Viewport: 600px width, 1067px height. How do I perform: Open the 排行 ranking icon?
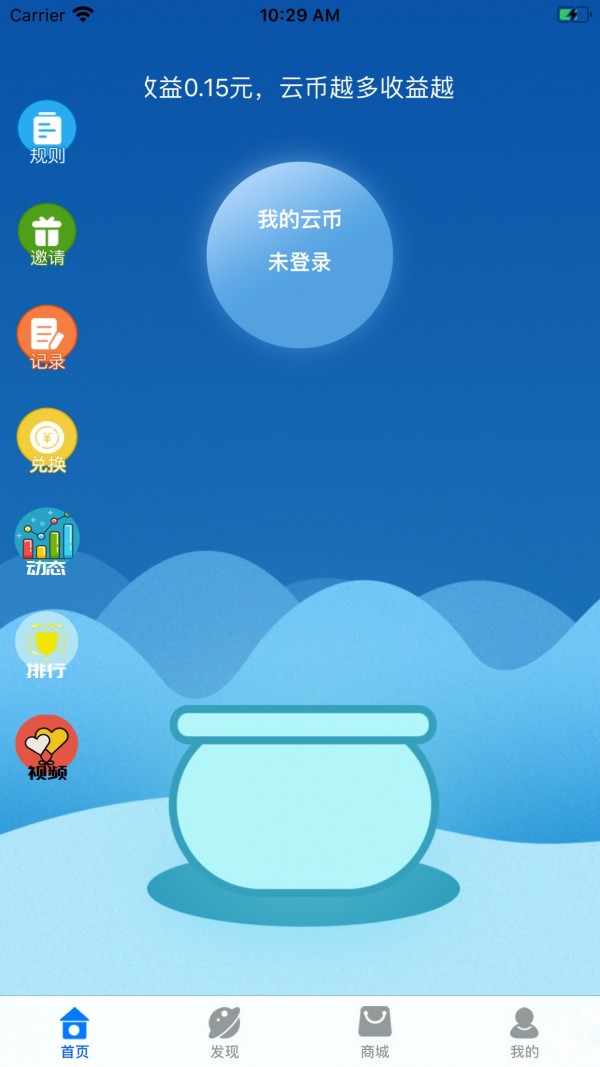click(x=47, y=645)
